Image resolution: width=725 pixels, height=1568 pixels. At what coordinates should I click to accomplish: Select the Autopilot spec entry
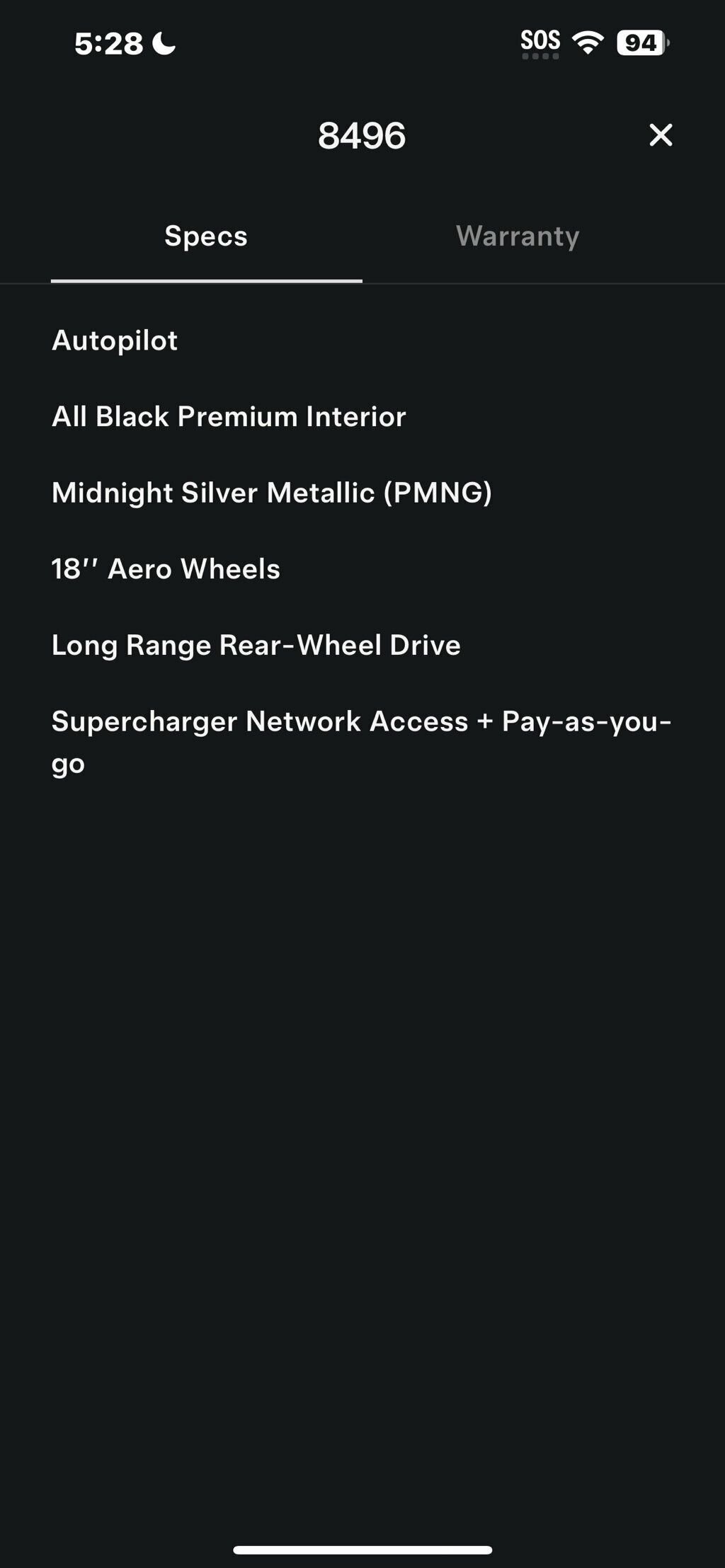click(115, 341)
